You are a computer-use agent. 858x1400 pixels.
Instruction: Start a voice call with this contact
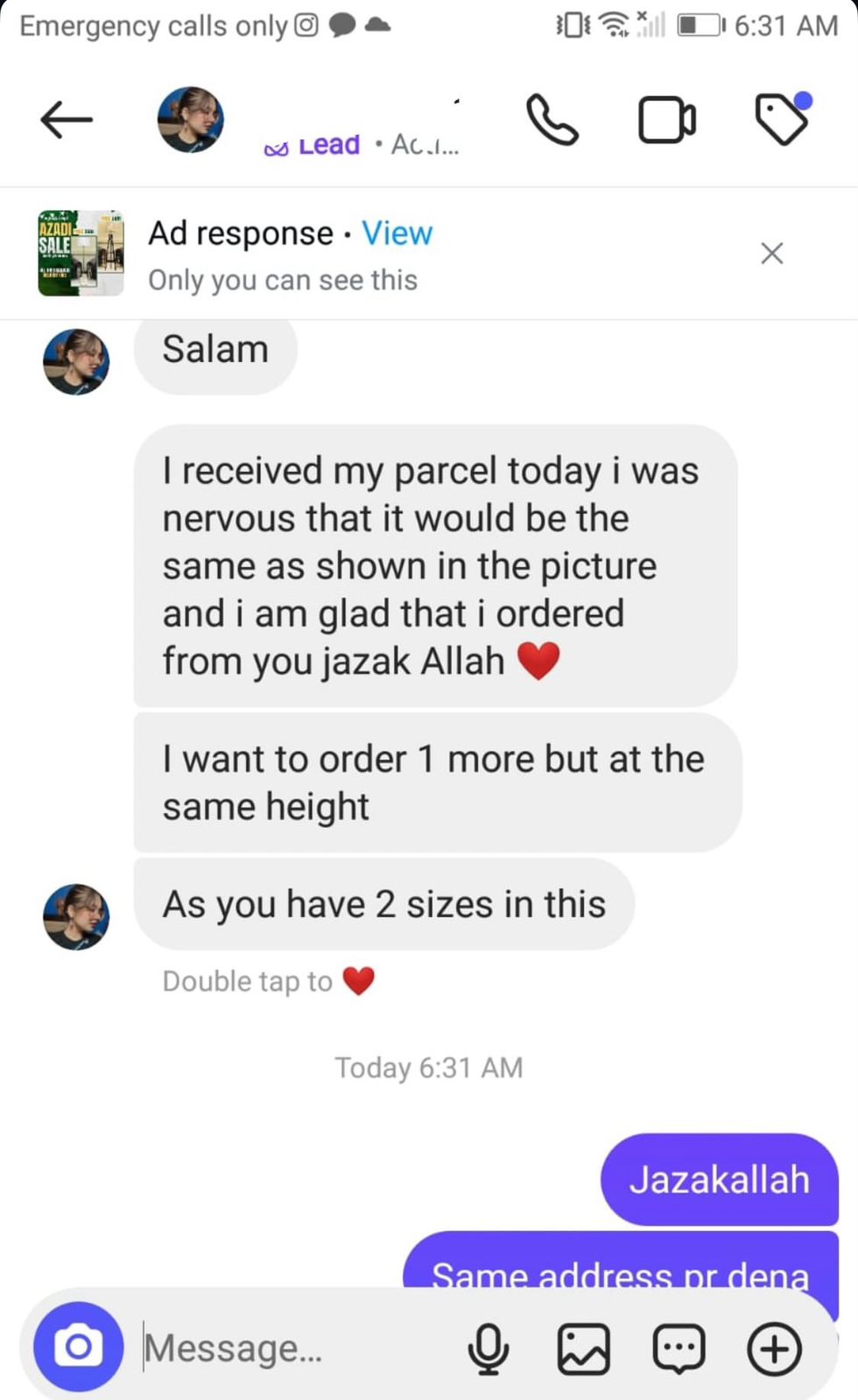(x=552, y=120)
